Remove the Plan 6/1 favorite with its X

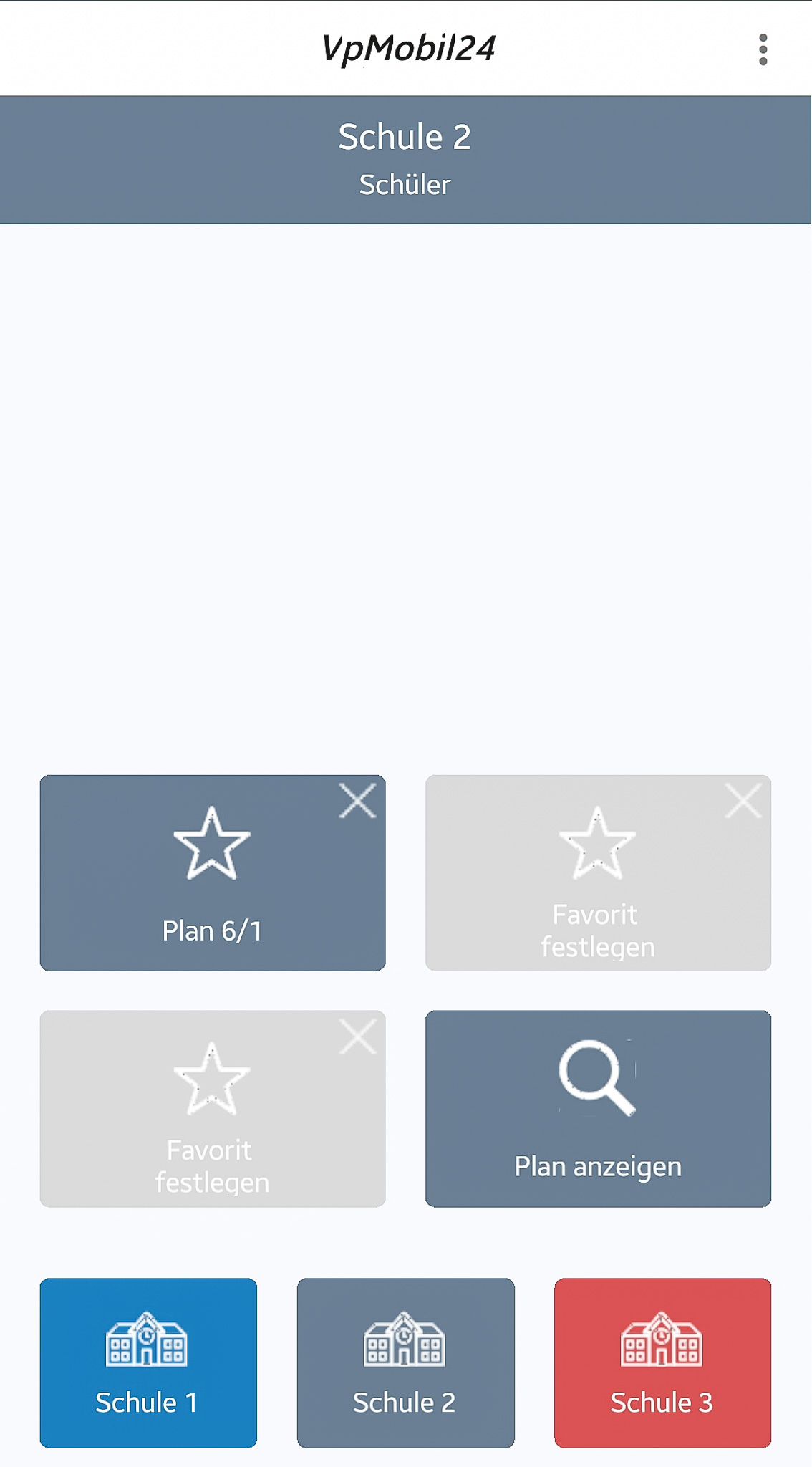tap(357, 801)
